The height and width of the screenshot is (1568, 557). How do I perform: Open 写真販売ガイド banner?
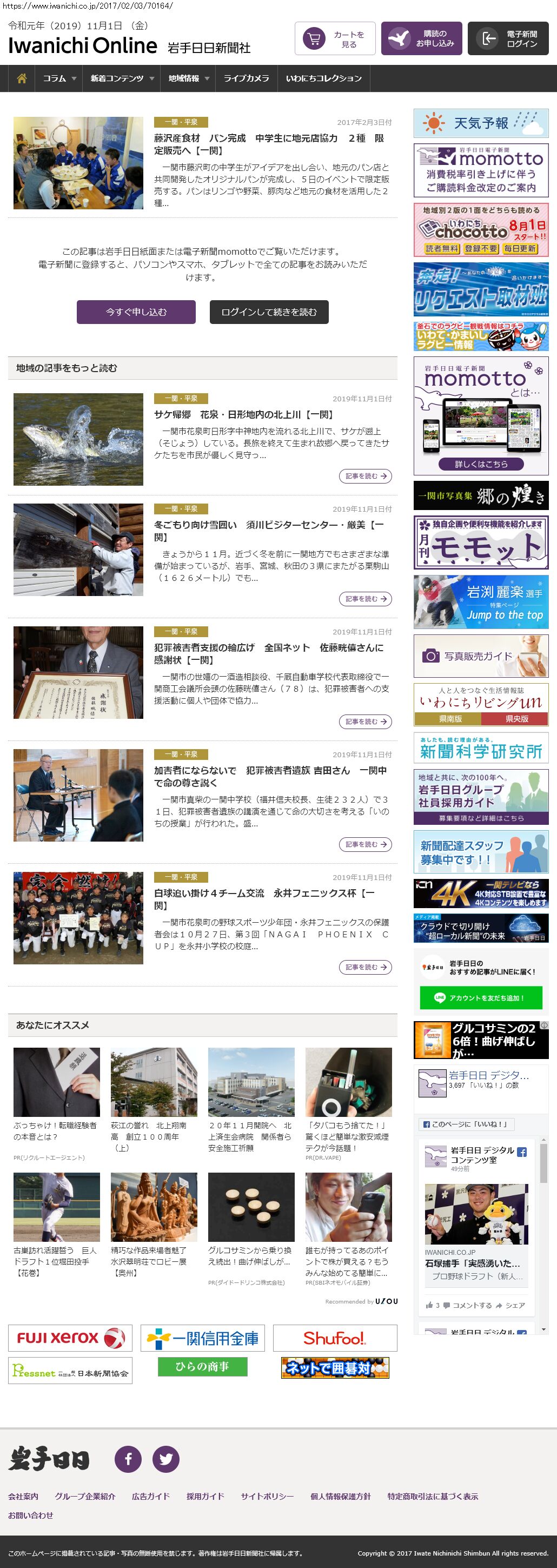pyautogui.click(x=480, y=656)
